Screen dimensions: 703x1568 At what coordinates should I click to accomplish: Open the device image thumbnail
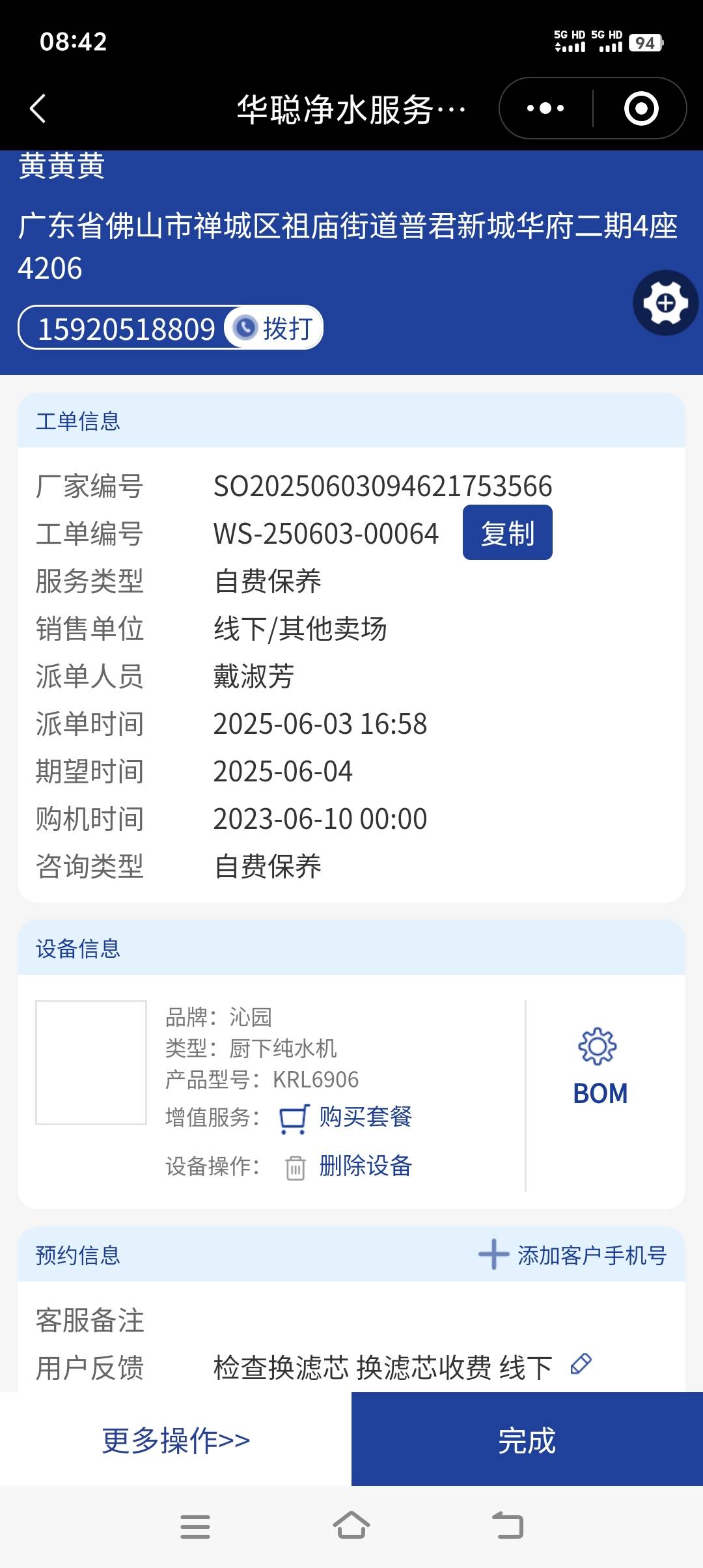91,1063
